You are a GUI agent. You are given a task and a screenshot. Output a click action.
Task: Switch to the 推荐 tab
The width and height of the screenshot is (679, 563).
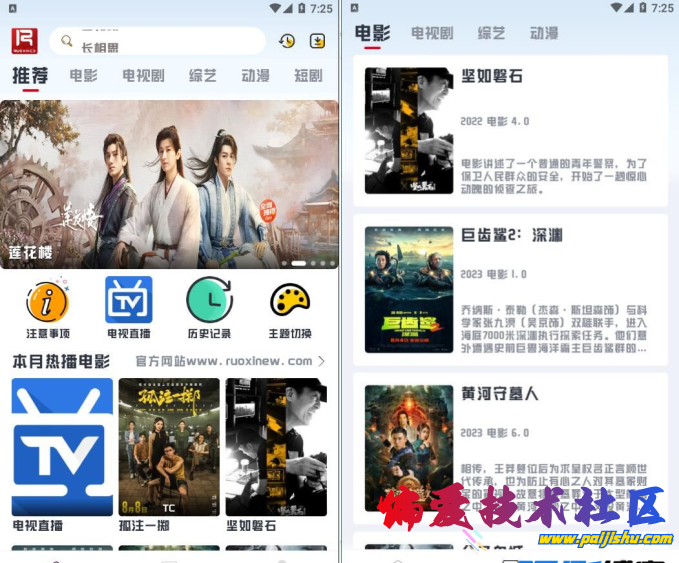(x=30, y=76)
